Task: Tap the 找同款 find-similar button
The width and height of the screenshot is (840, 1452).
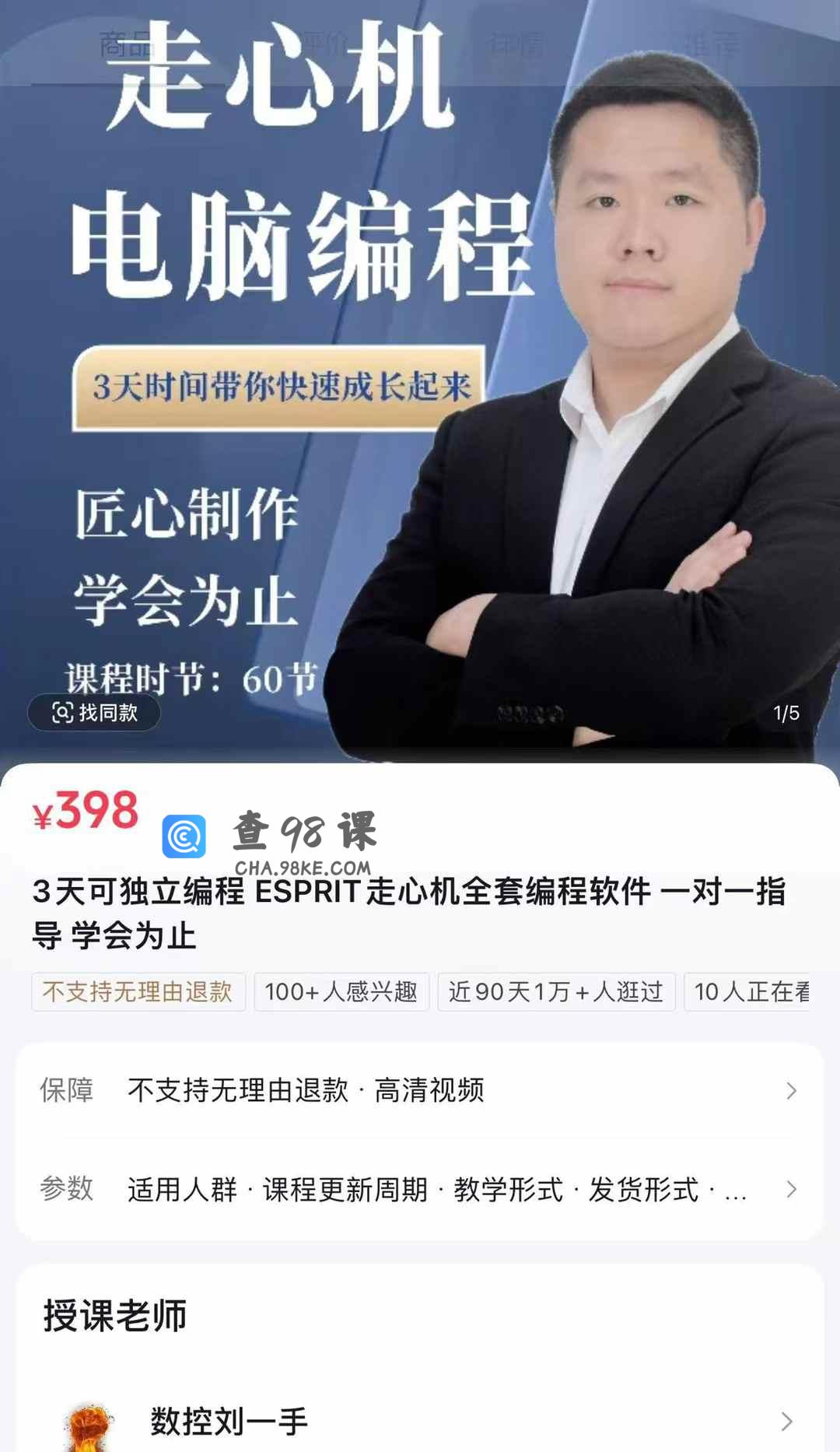Action: pos(94,712)
